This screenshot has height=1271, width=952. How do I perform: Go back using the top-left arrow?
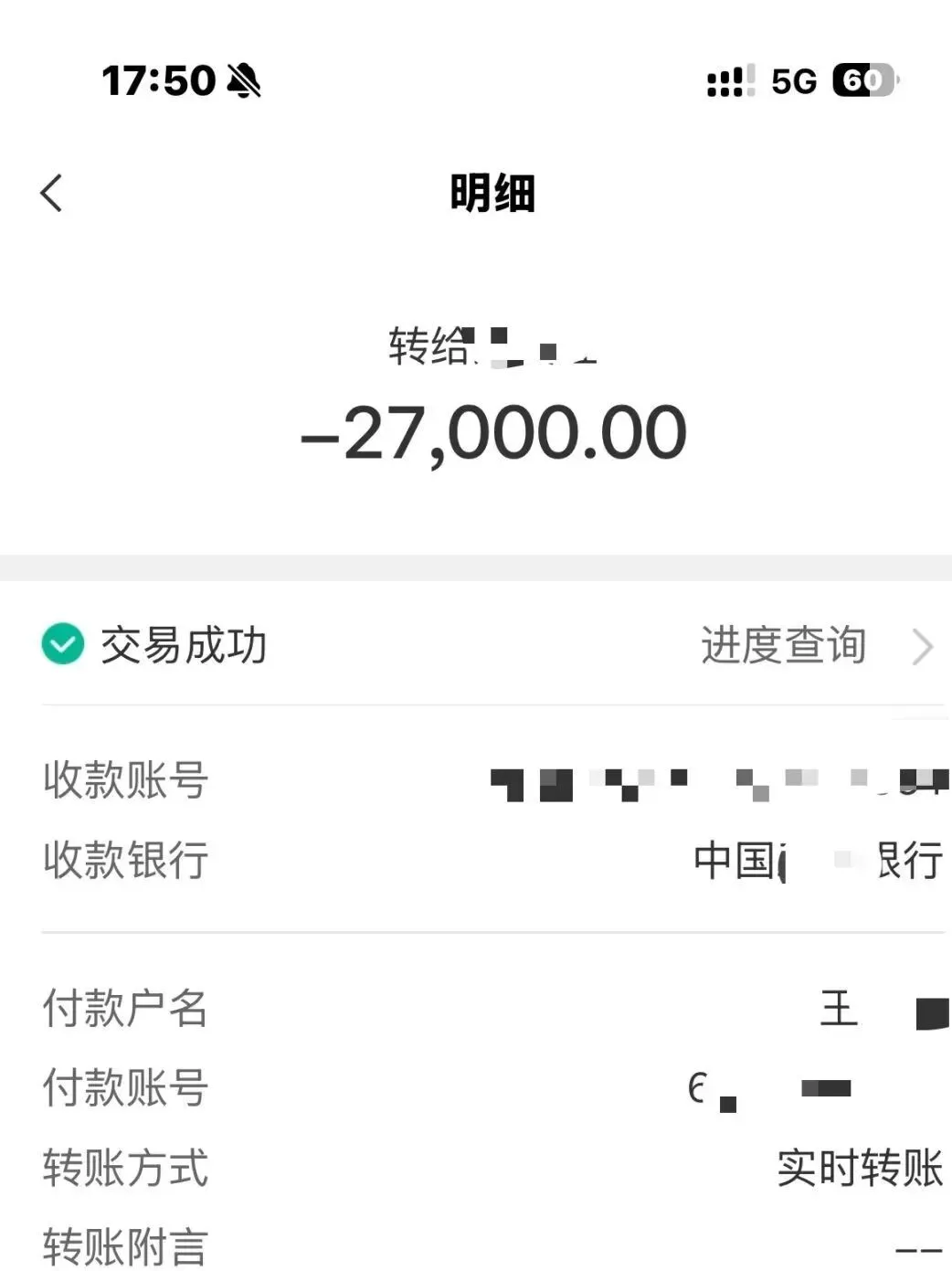[52, 193]
